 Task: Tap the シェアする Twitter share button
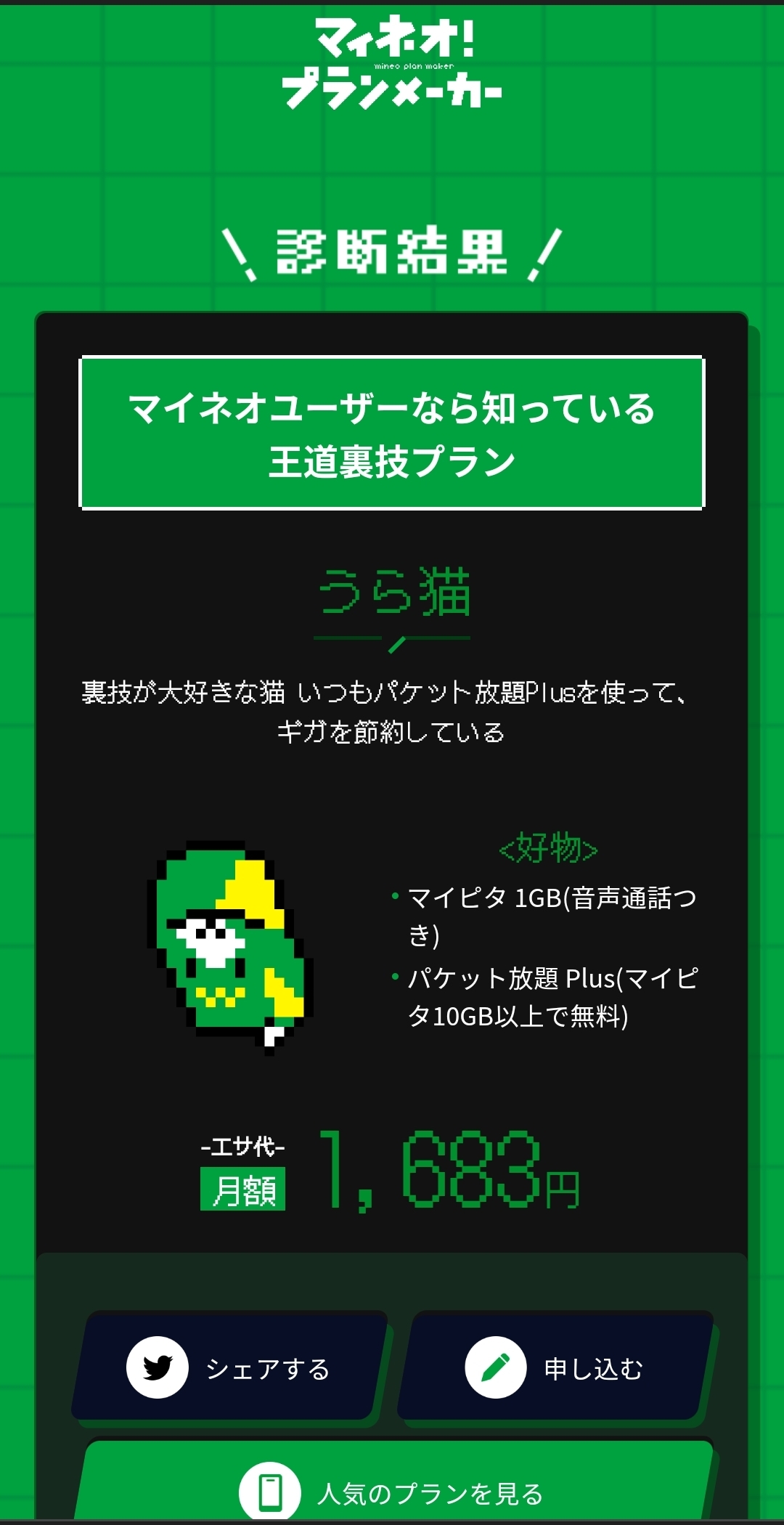[230, 1367]
